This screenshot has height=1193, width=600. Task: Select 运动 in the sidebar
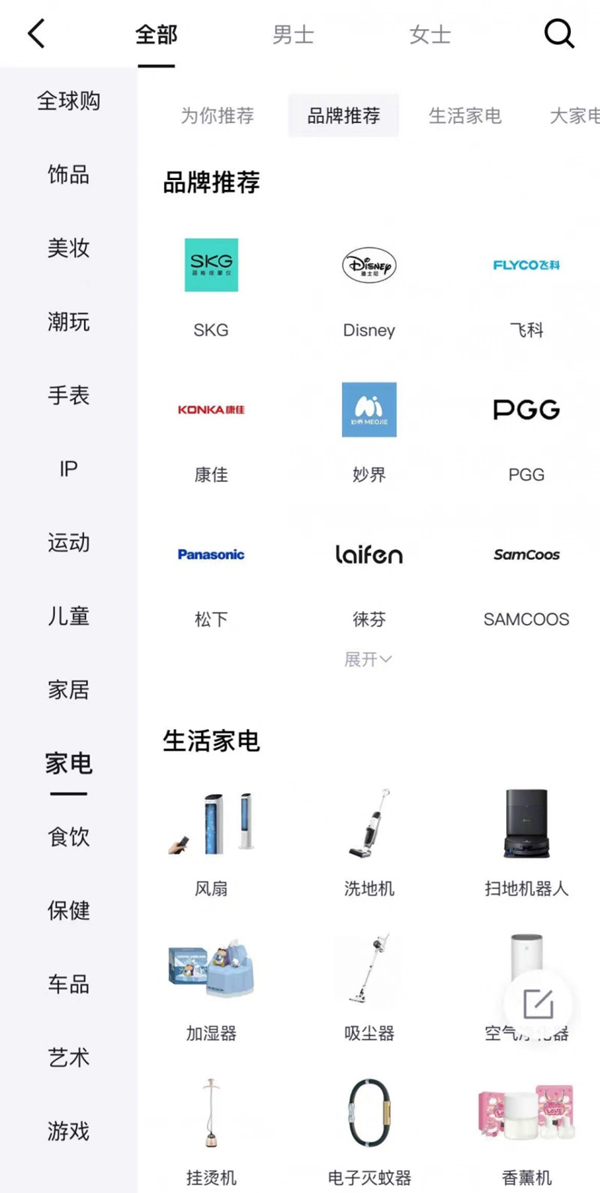[68, 542]
